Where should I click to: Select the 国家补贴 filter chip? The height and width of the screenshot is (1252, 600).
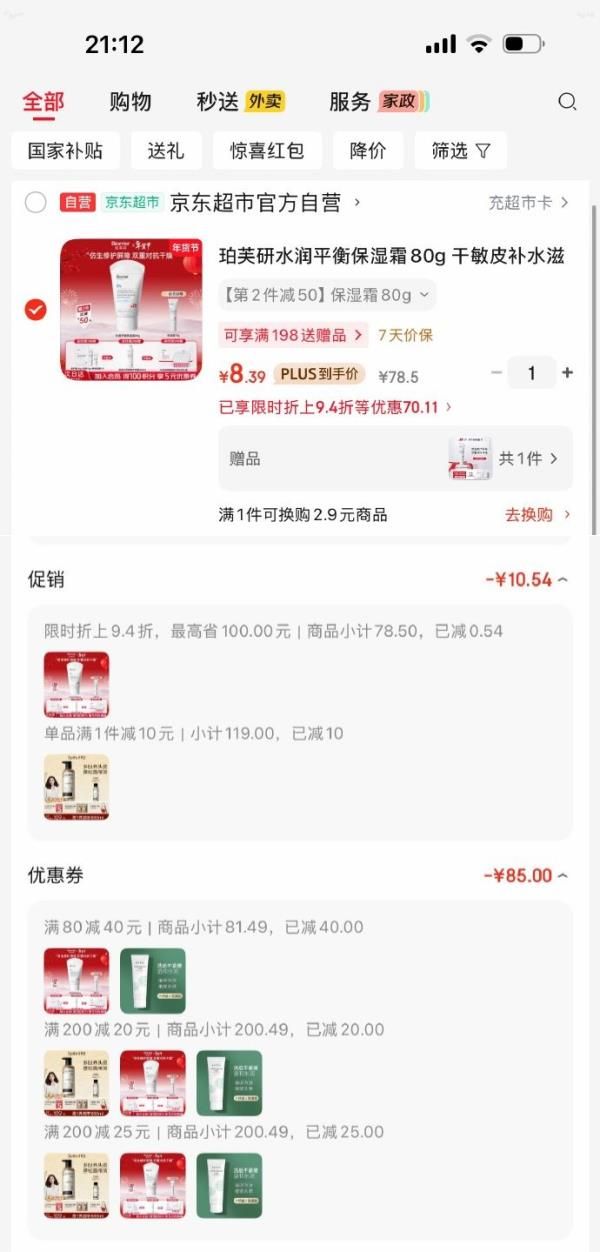tap(66, 151)
